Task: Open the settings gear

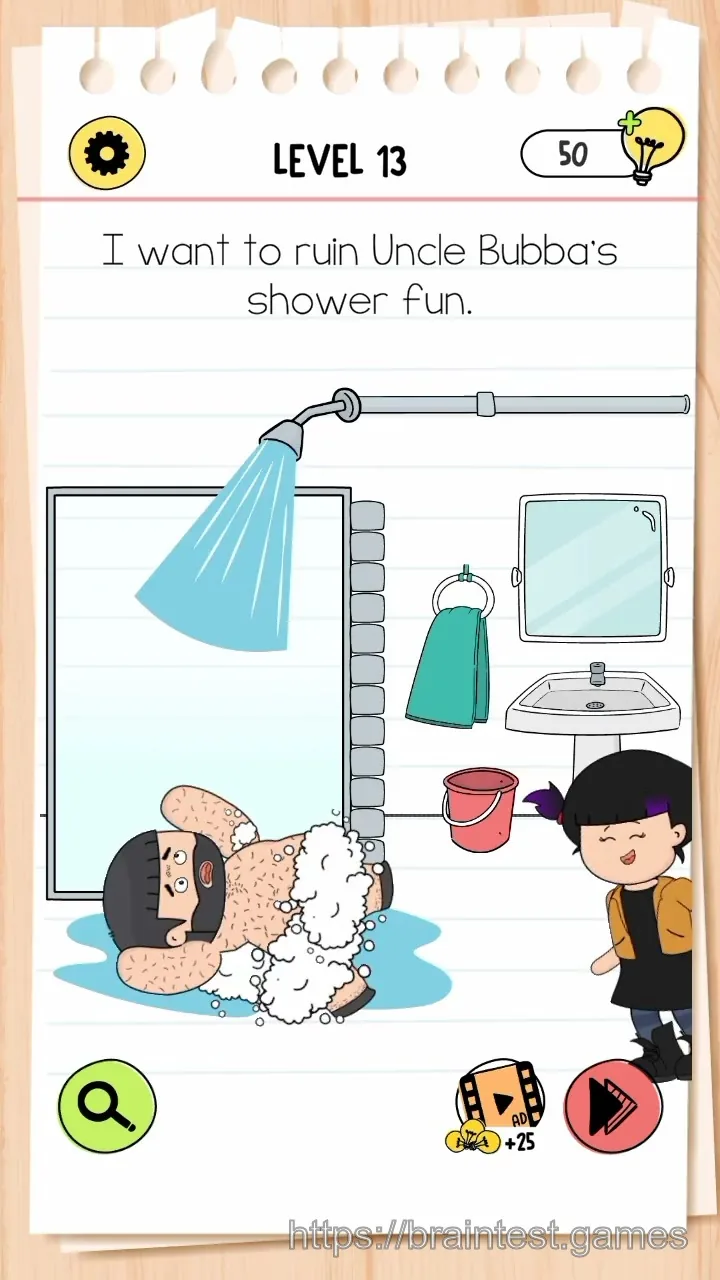Action: pyautogui.click(x=107, y=154)
